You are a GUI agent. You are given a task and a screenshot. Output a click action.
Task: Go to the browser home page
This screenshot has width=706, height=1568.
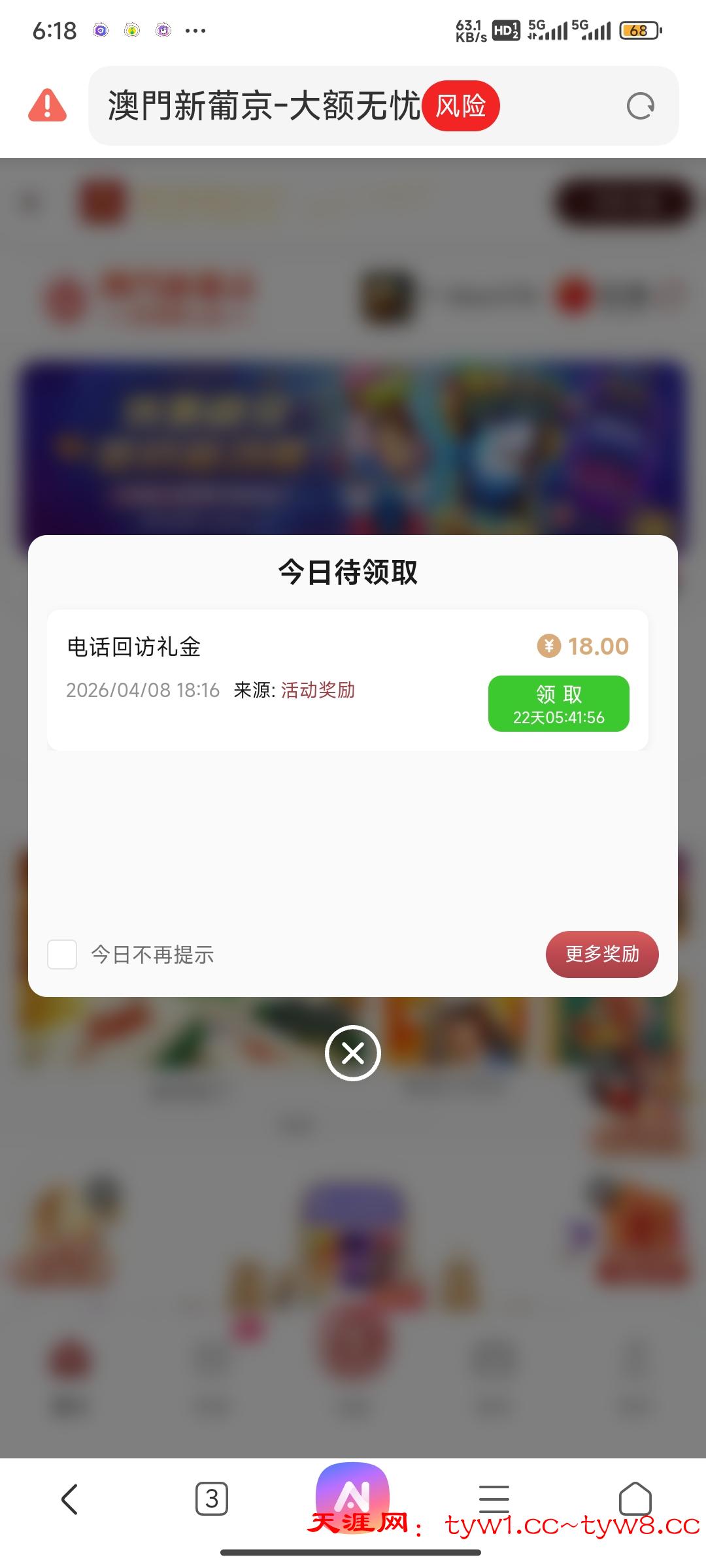pyautogui.click(x=635, y=1499)
